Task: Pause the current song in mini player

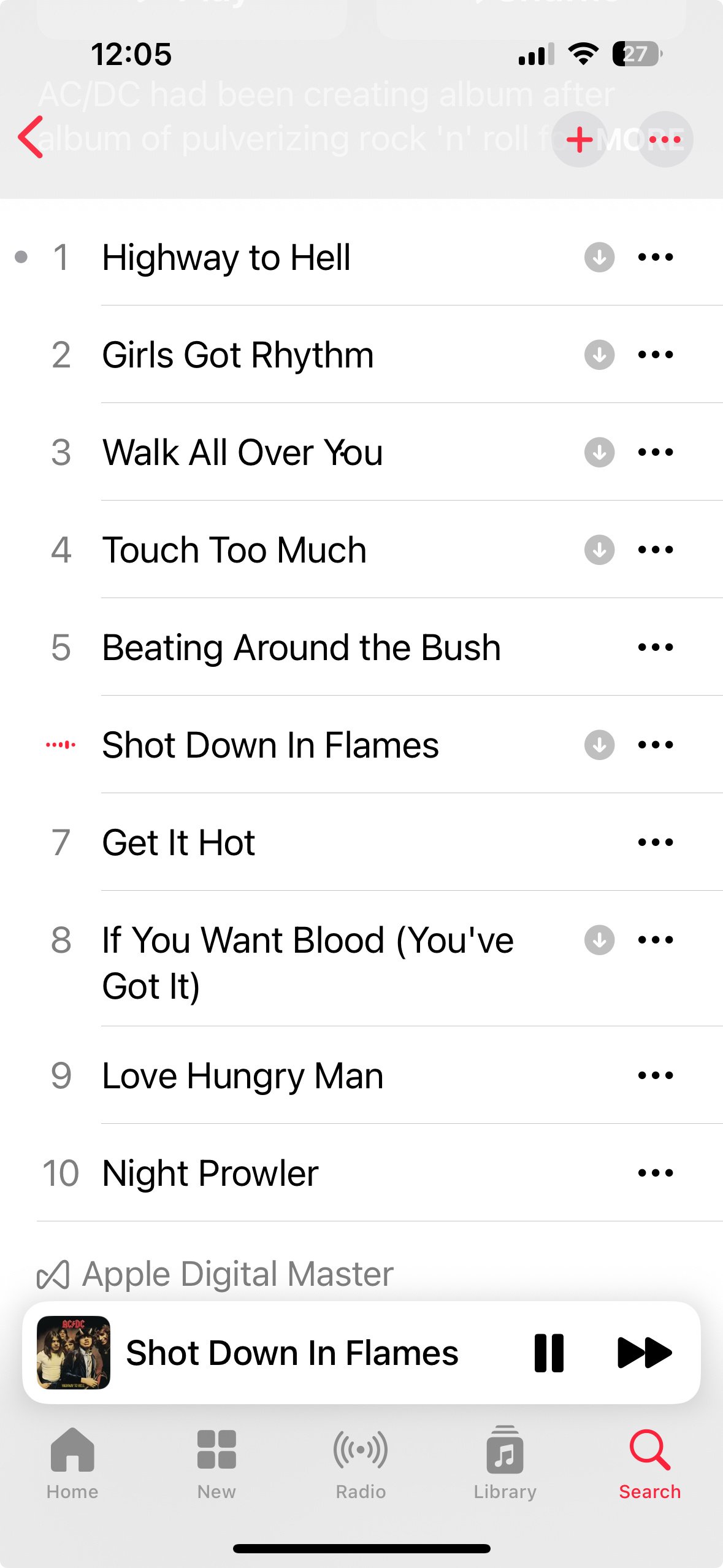Action: [548, 1353]
